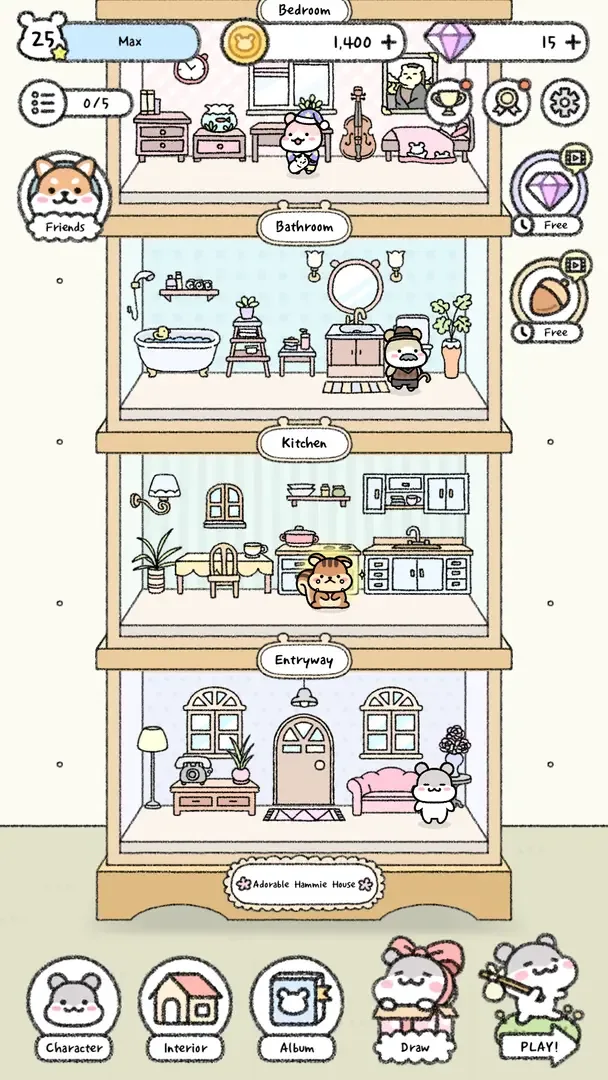Open the trophy achievements icon

[x=449, y=101]
